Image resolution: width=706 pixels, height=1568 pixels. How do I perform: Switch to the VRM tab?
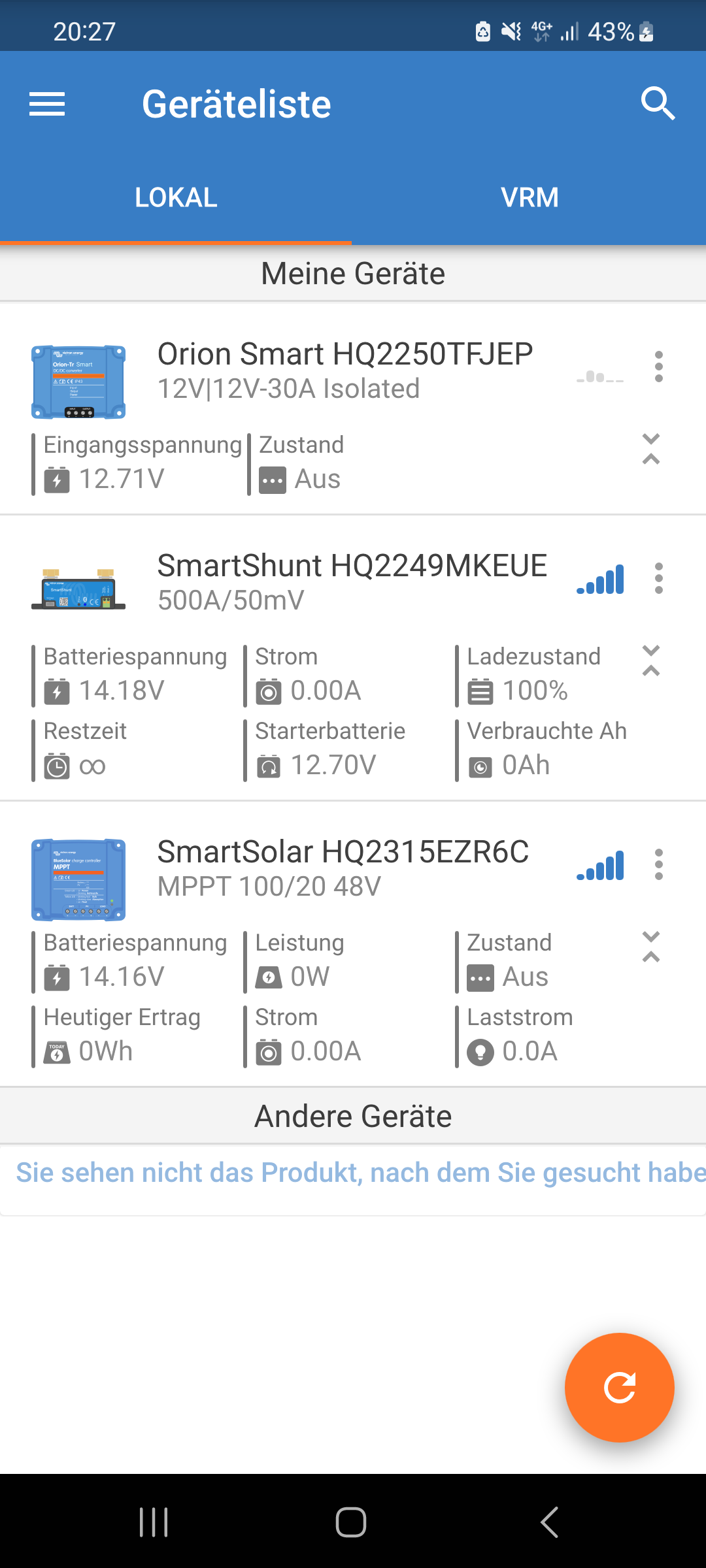tap(529, 197)
